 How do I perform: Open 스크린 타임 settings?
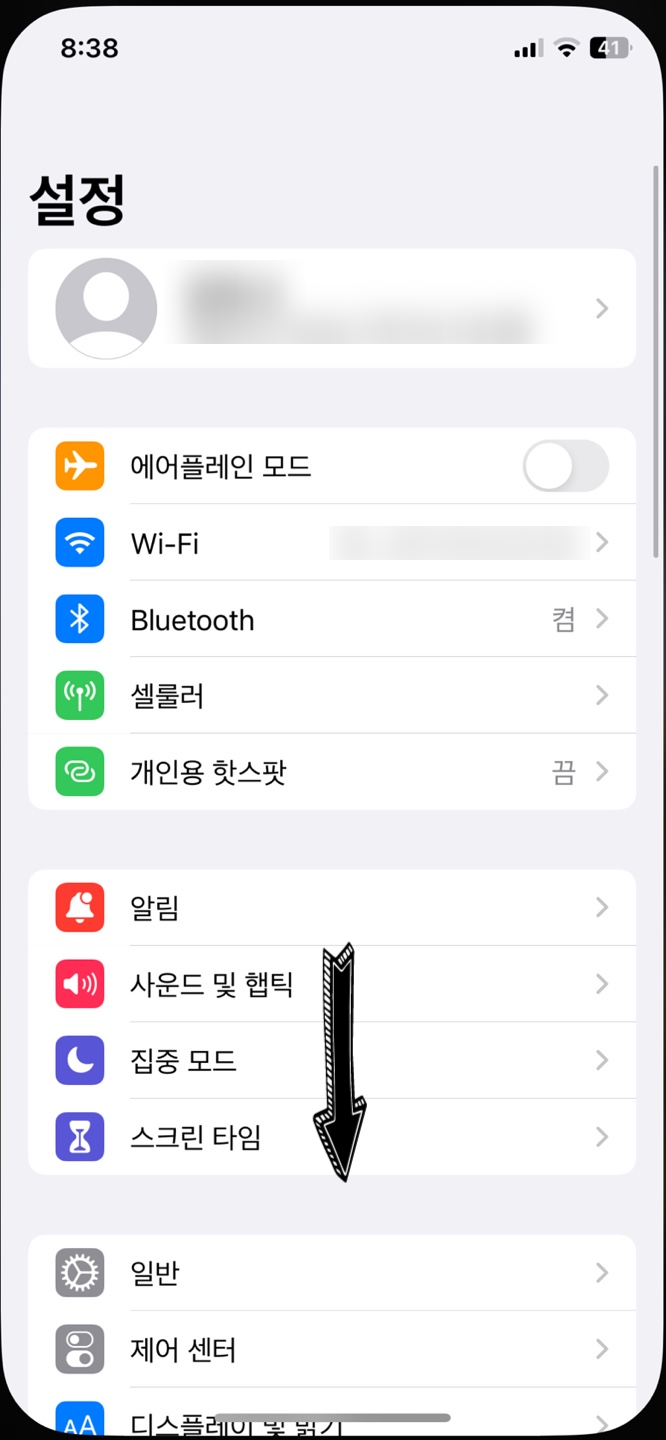[332, 1136]
